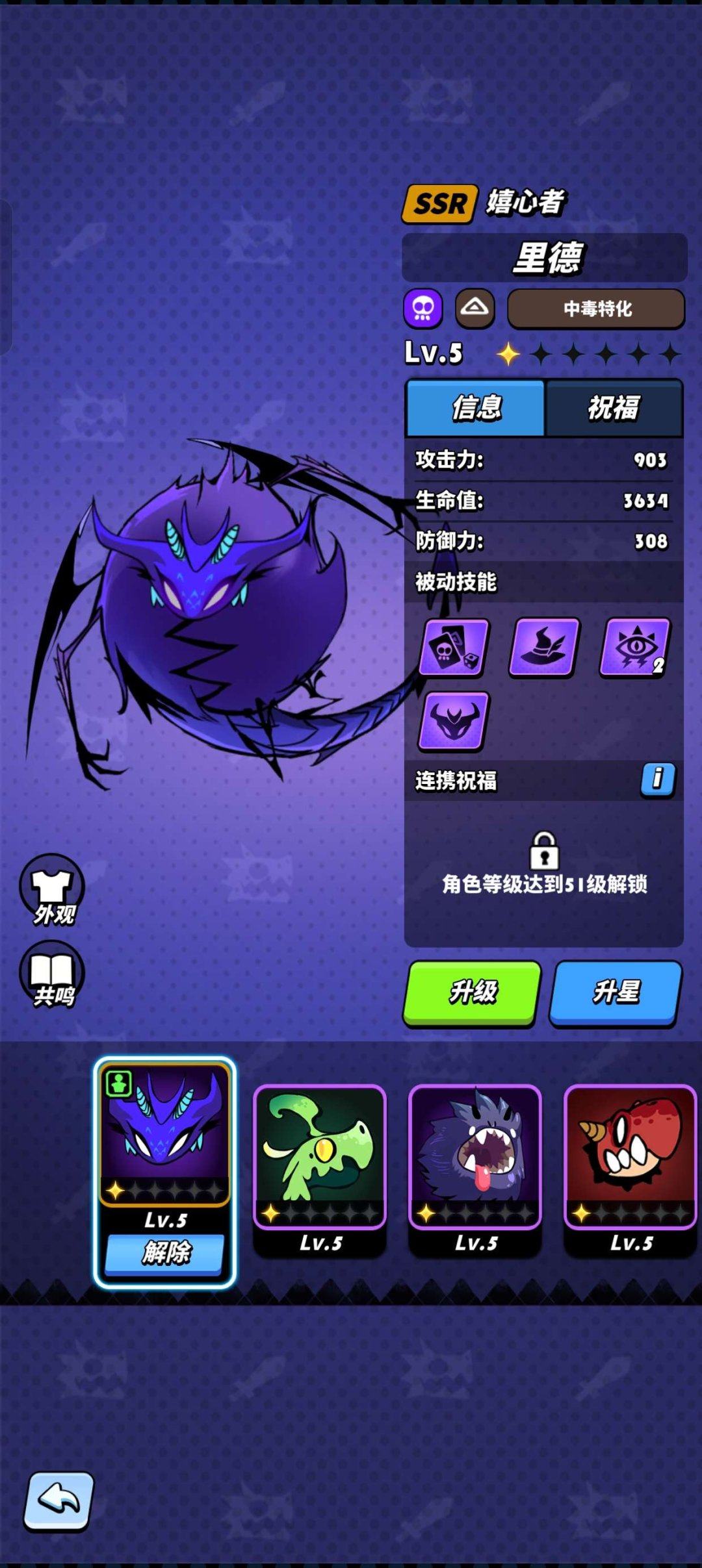Tap the green 升级 level-up button

[473, 993]
